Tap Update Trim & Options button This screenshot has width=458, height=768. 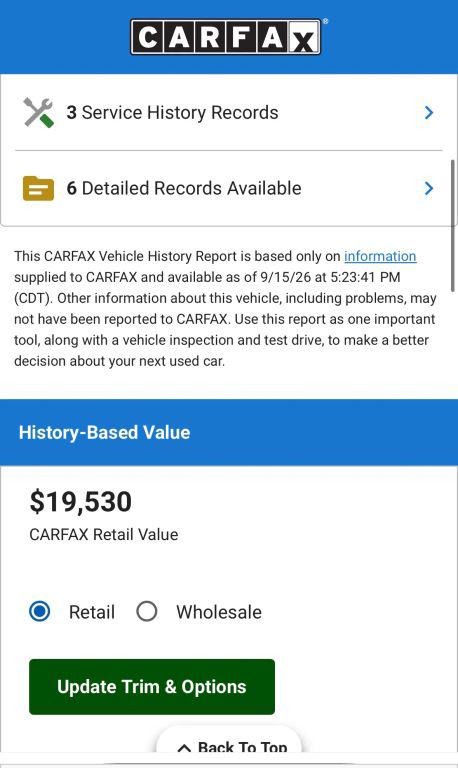click(x=152, y=687)
